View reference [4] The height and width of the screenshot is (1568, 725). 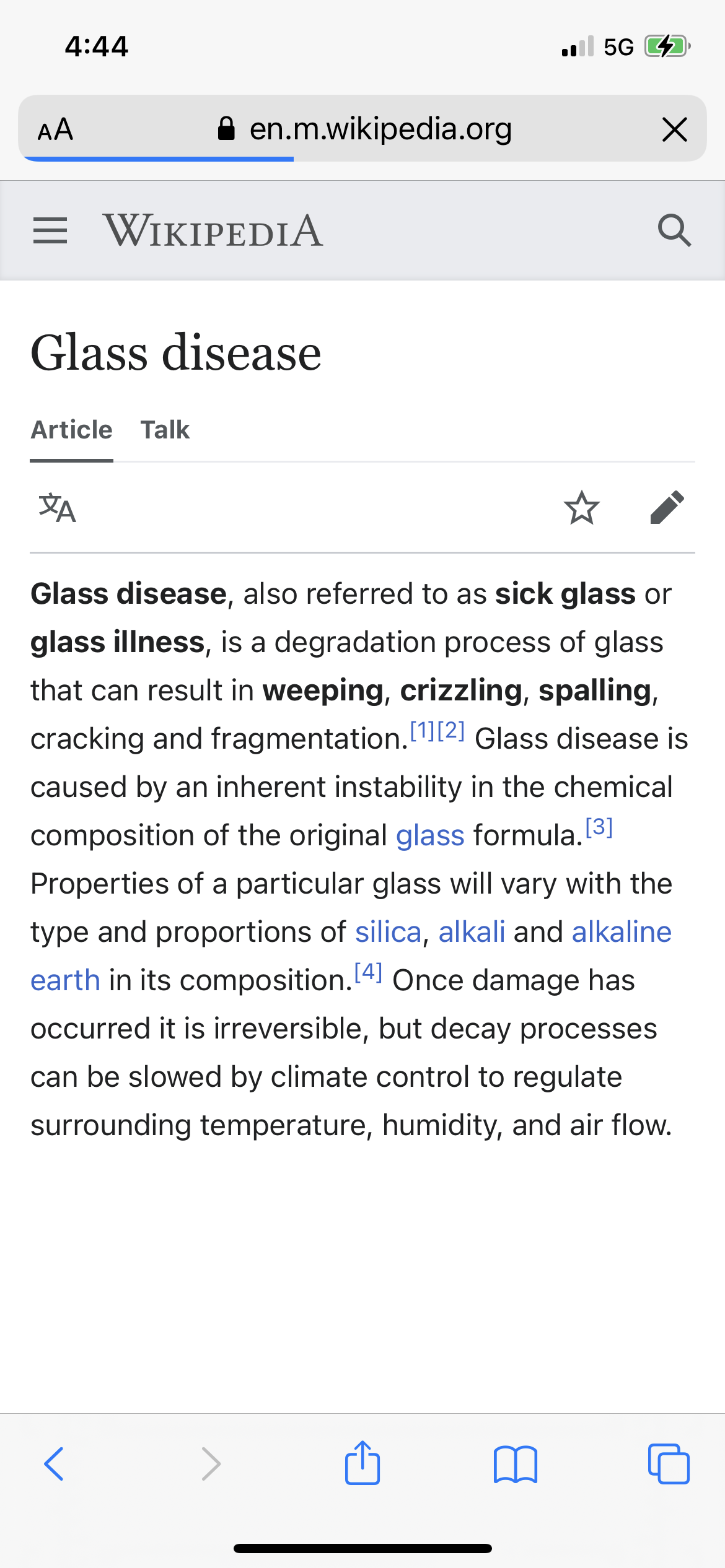(368, 972)
